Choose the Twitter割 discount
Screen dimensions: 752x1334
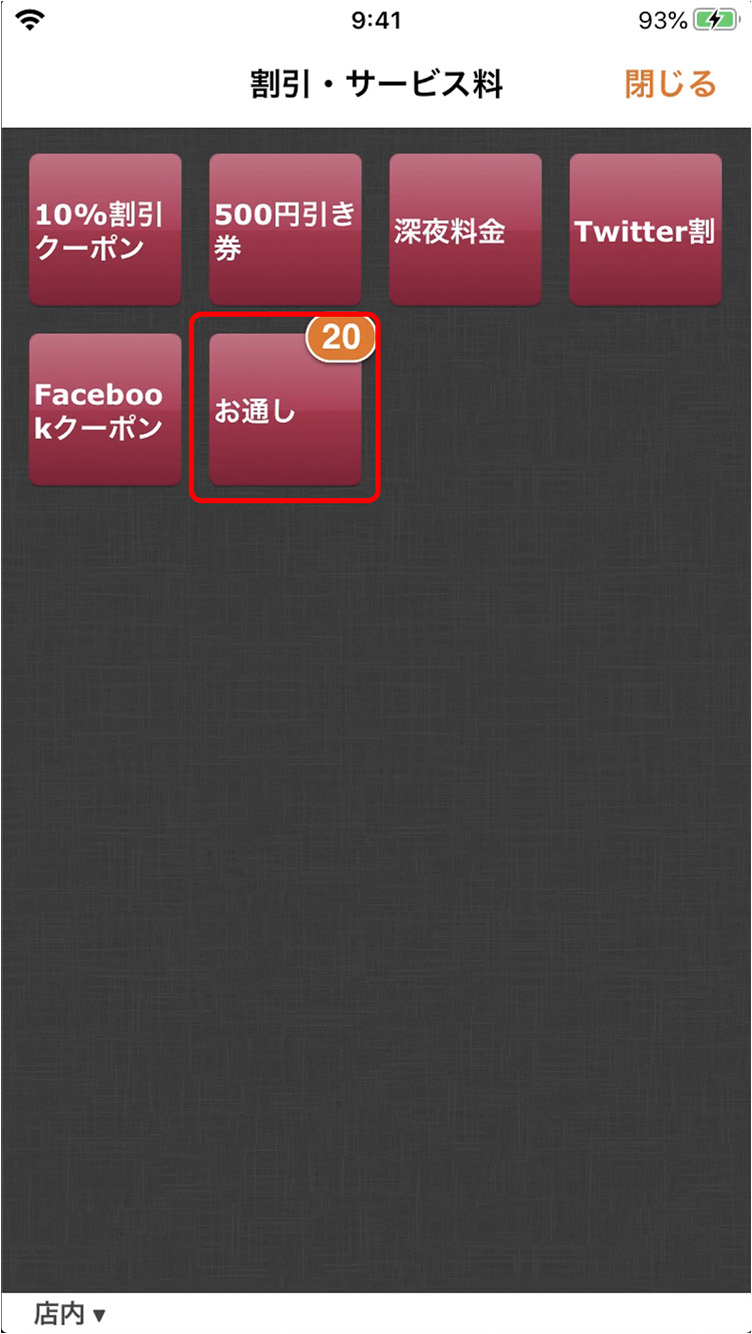pos(645,230)
